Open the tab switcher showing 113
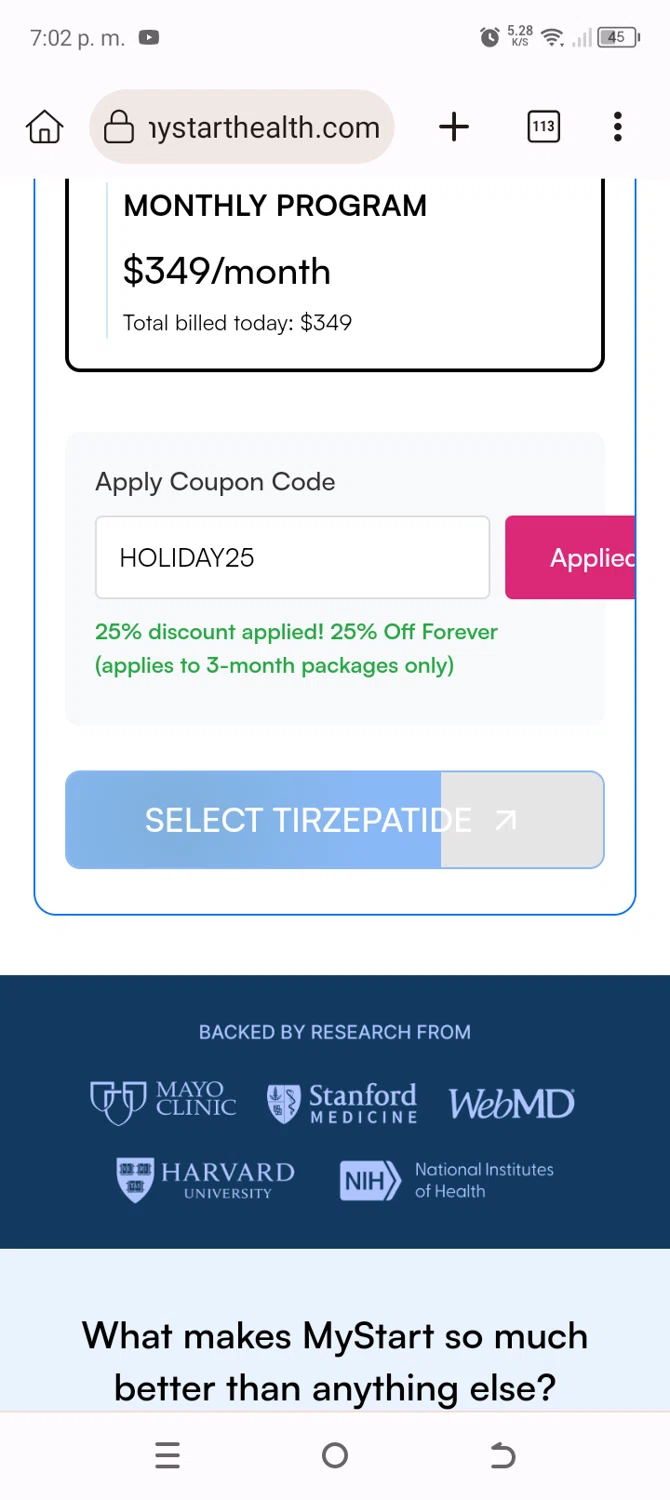Image resolution: width=670 pixels, height=1500 pixels. click(543, 127)
